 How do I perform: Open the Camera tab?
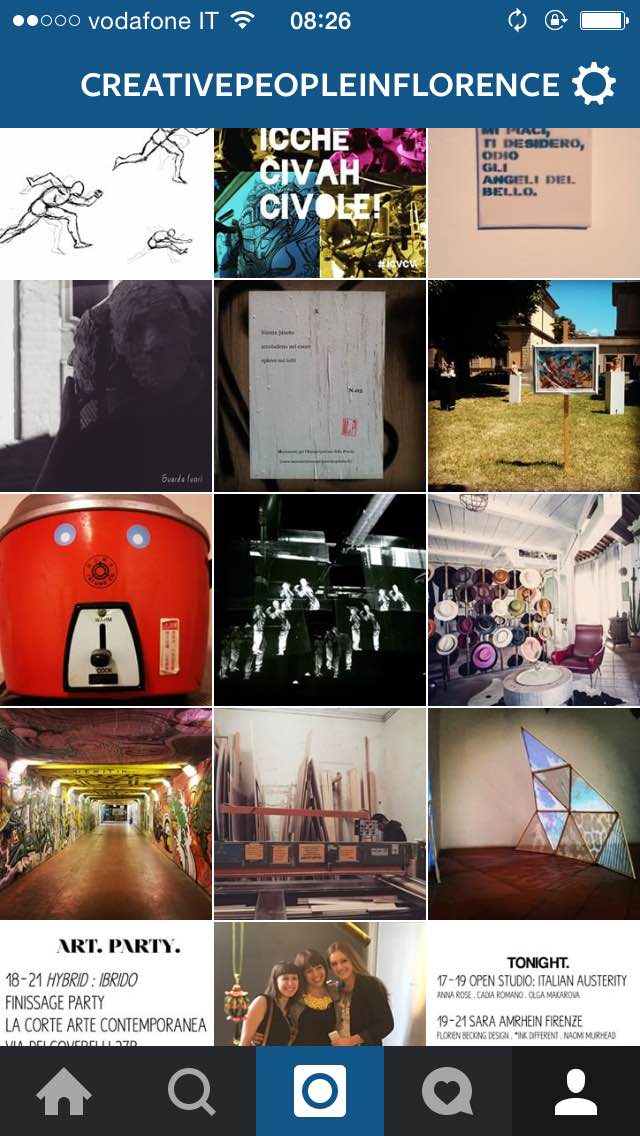coord(320,1091)
